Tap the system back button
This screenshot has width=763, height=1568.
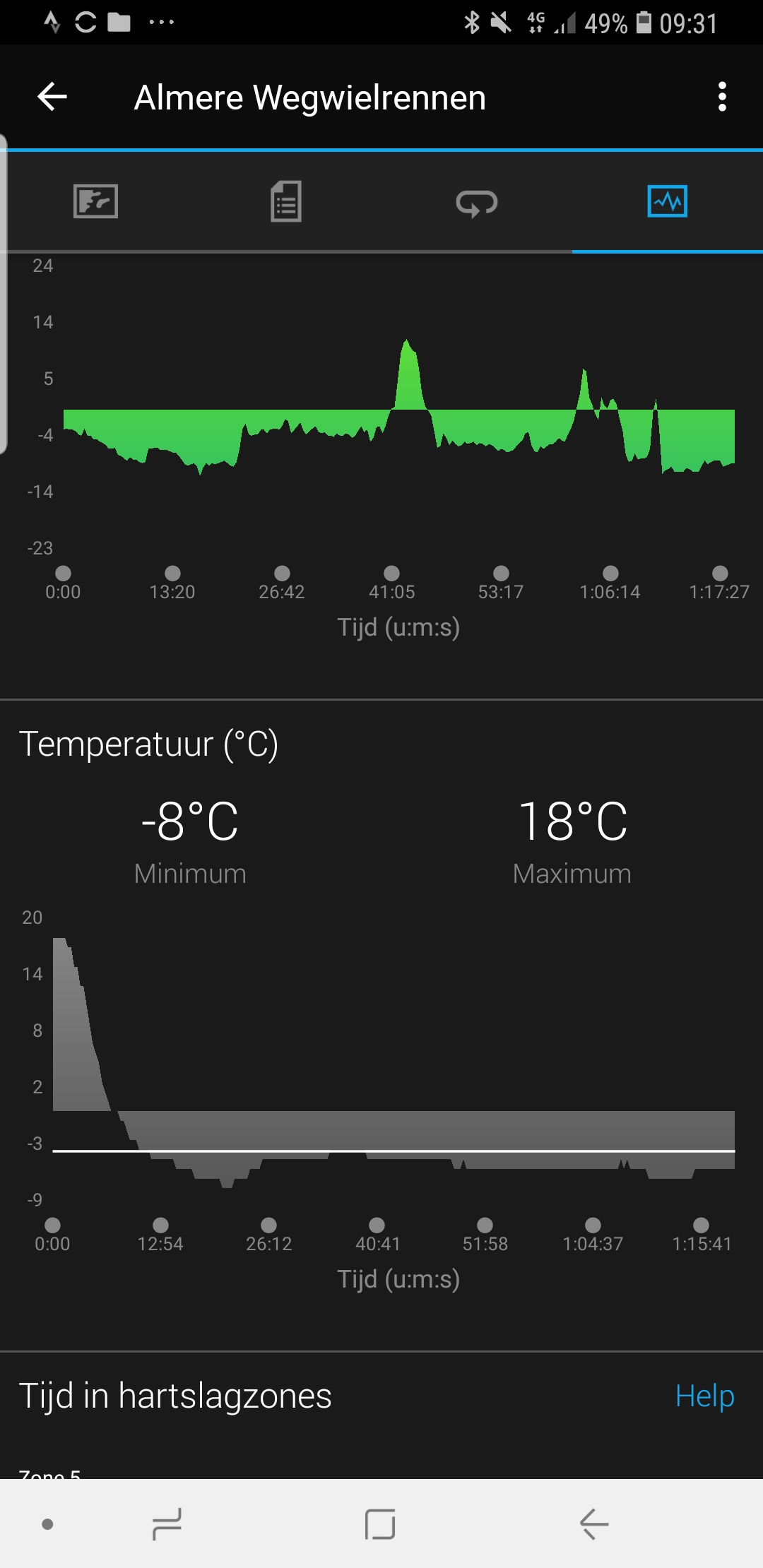coord(594,1524)
